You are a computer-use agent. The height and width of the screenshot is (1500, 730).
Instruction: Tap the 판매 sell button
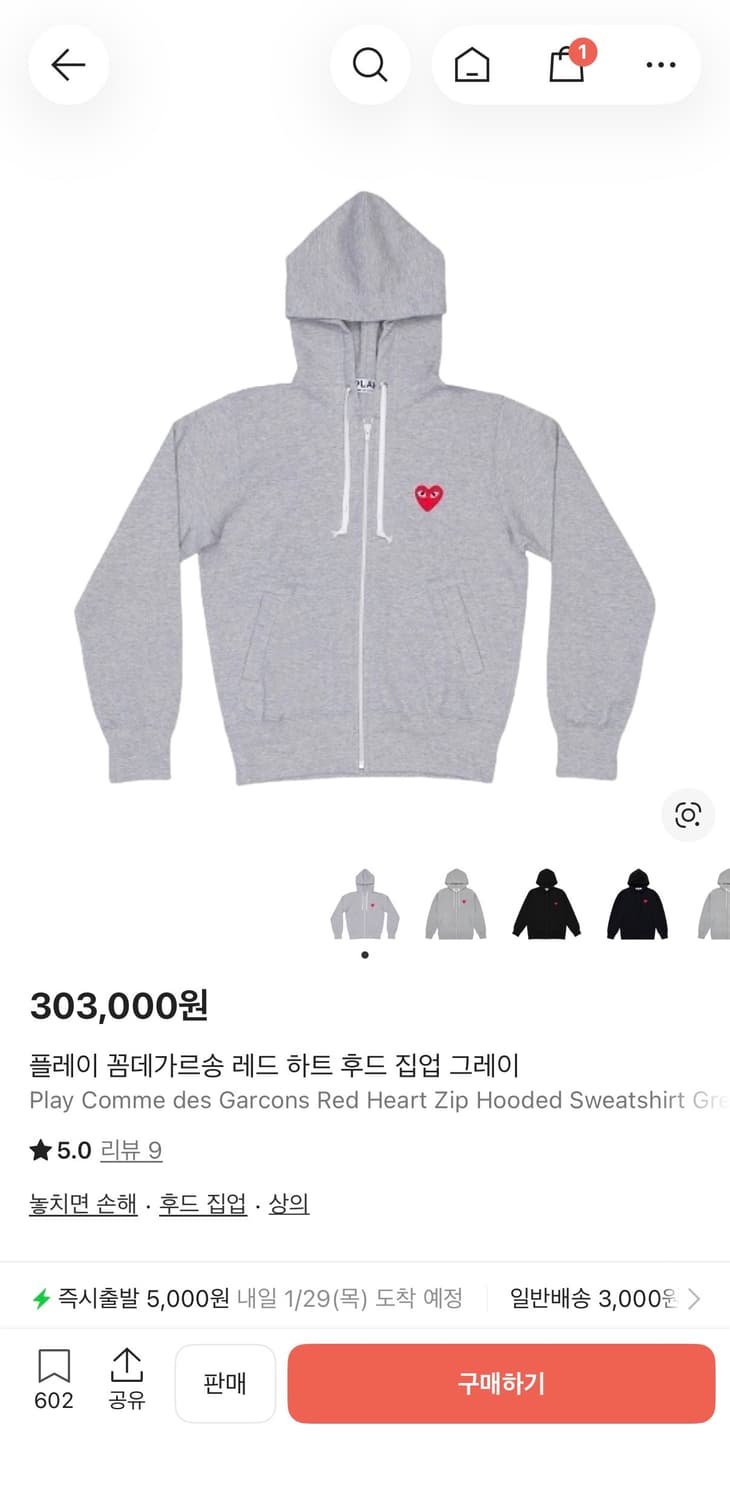(225, 1382)
